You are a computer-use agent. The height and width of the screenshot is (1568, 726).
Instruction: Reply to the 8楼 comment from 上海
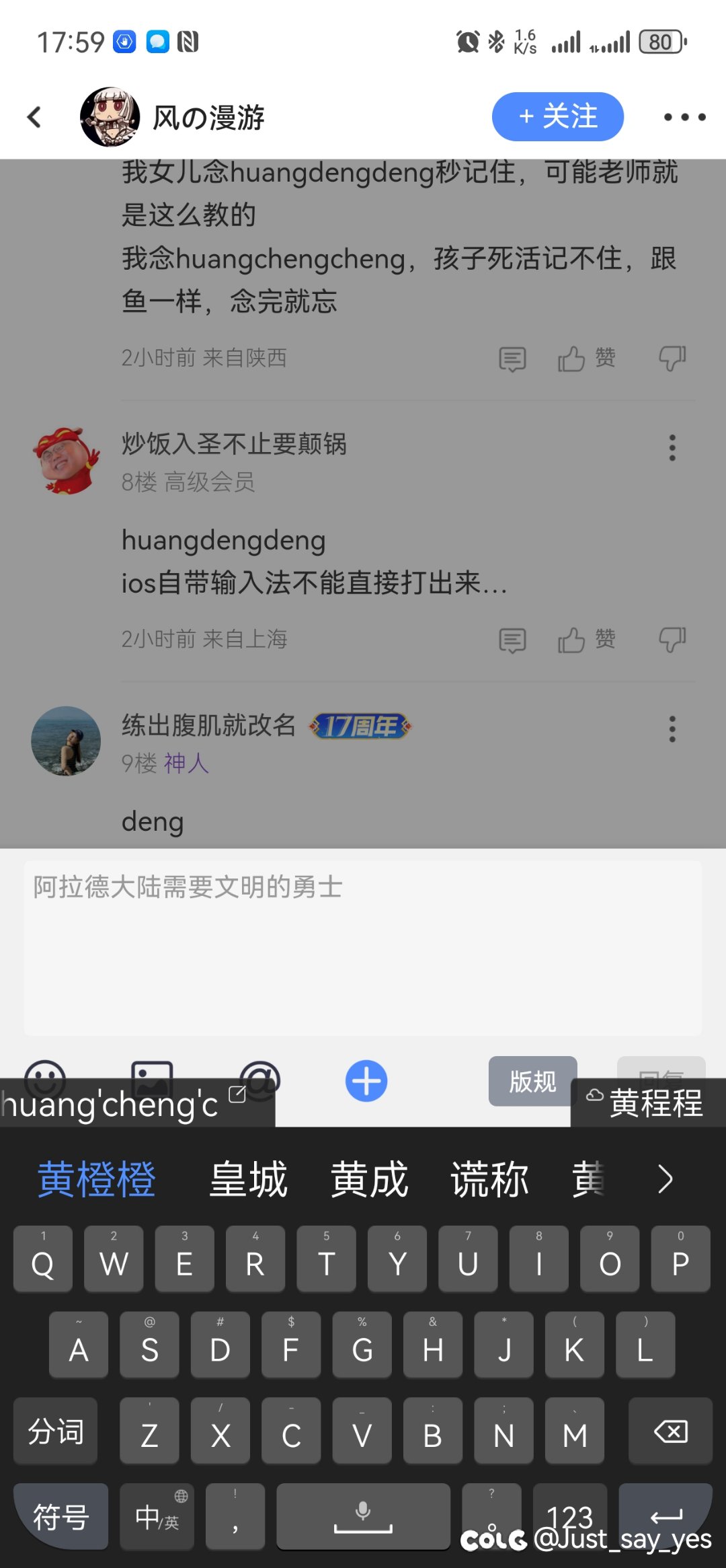512,640
